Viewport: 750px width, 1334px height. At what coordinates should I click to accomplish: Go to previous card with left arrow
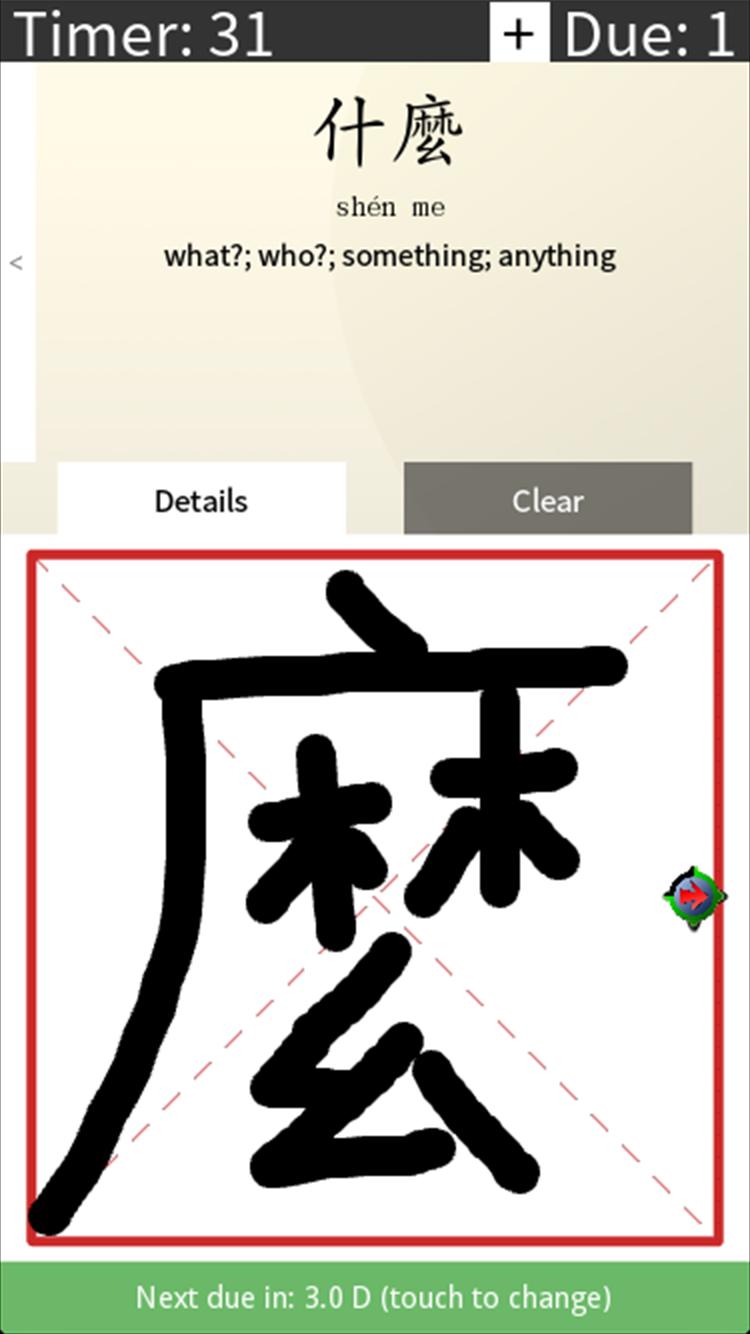pyautogui.click(x=16, y=263)
